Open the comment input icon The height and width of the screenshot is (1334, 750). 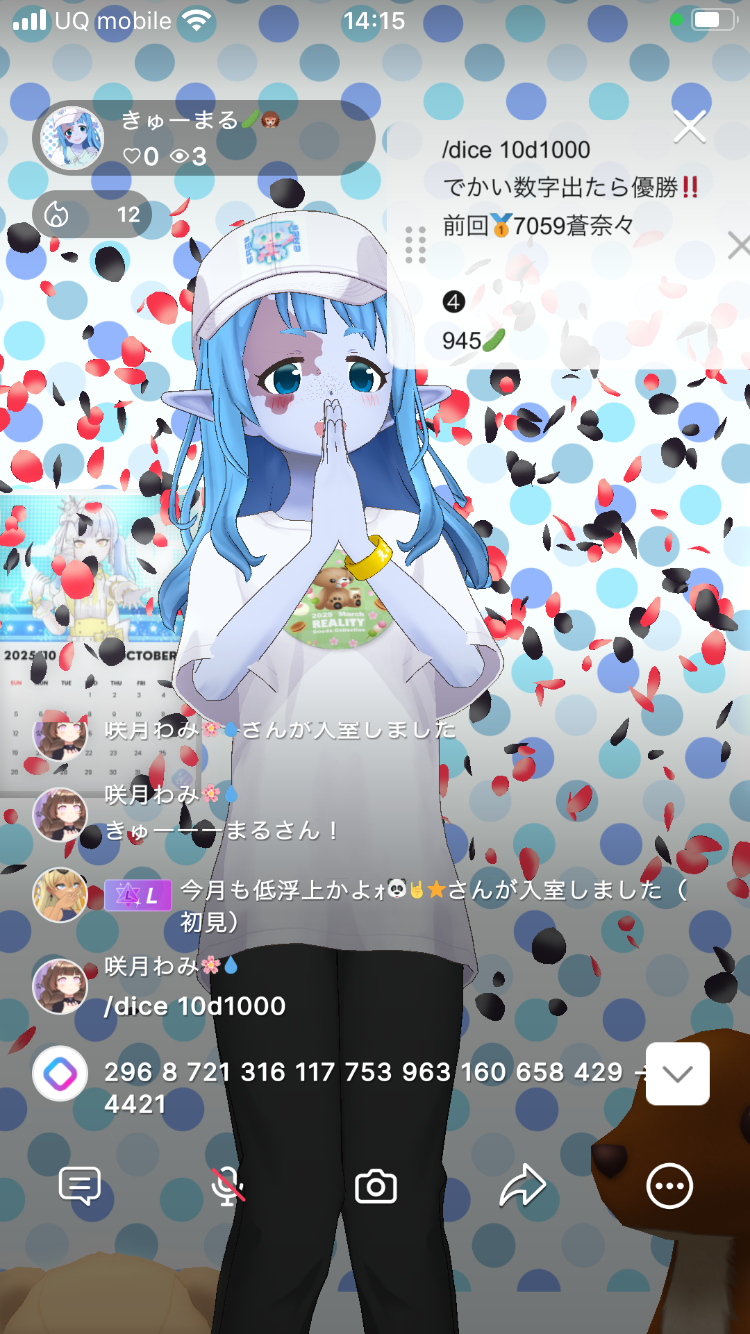[80, 1186]
